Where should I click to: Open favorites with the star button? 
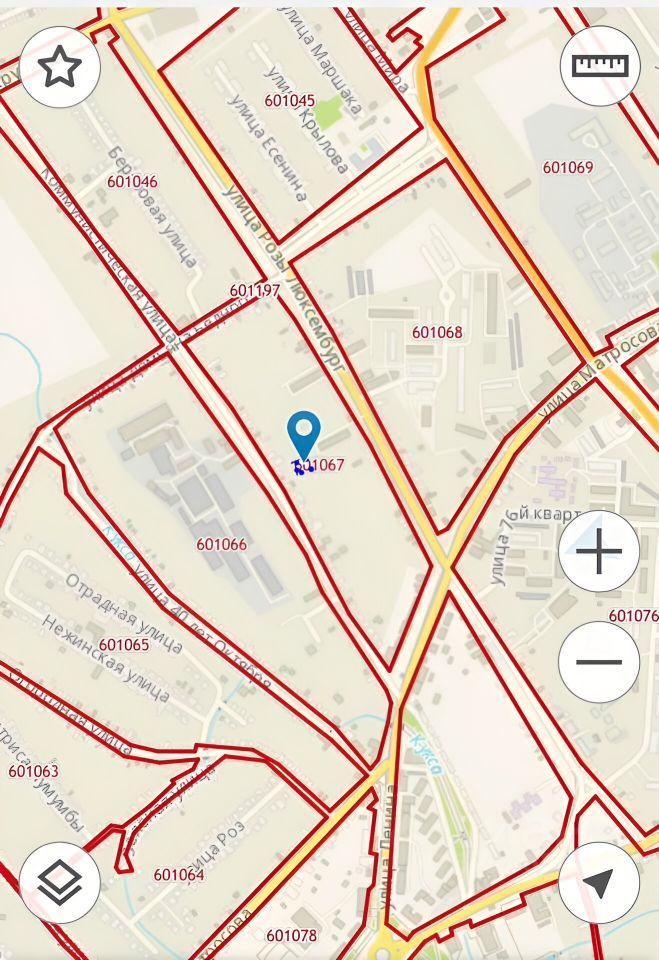pos(59,67)
